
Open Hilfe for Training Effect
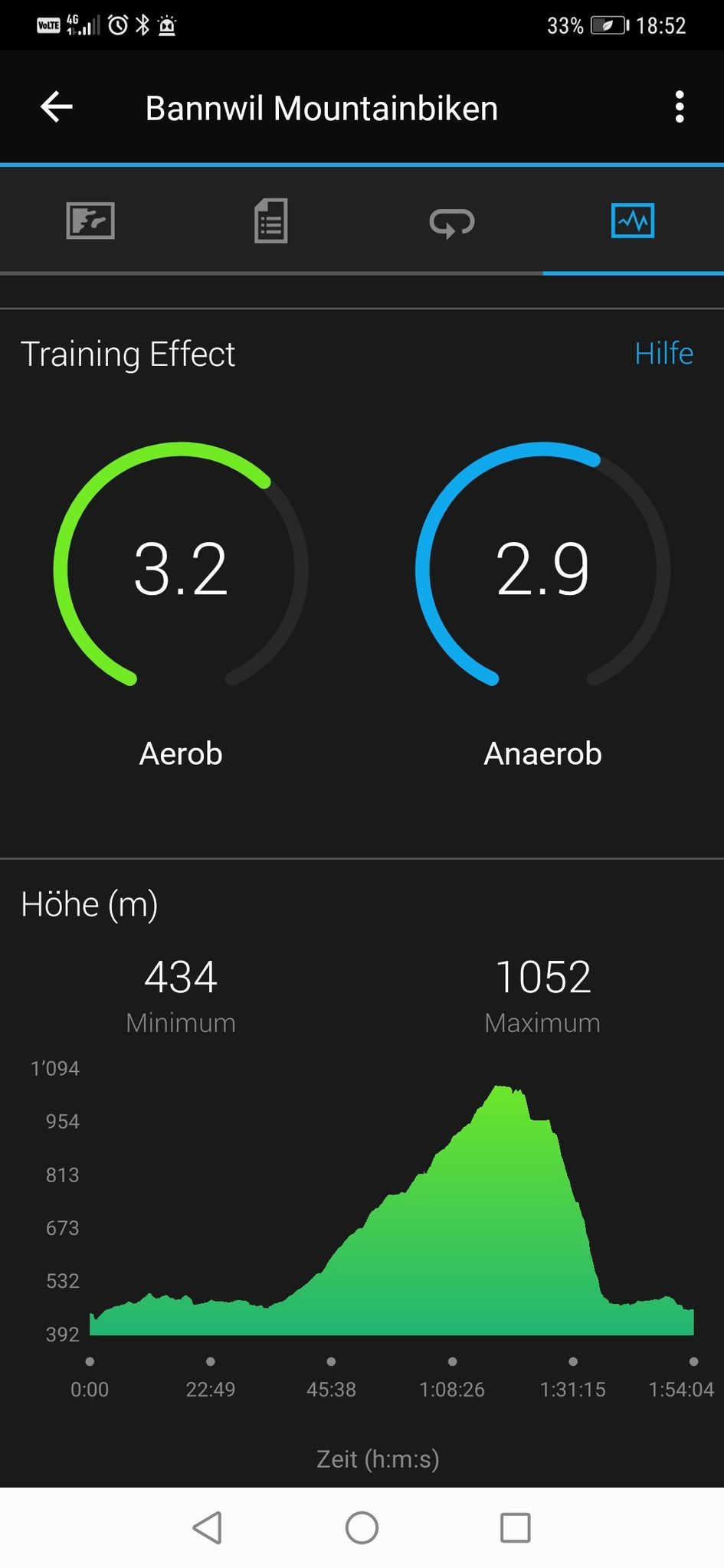point(663,354)
